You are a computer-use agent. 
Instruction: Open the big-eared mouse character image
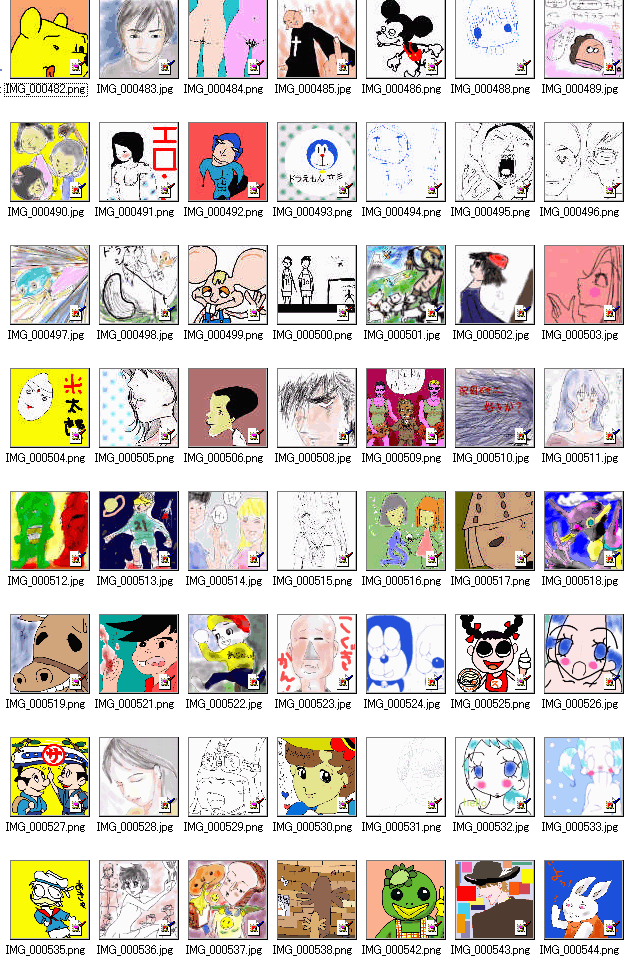[227, 284]
